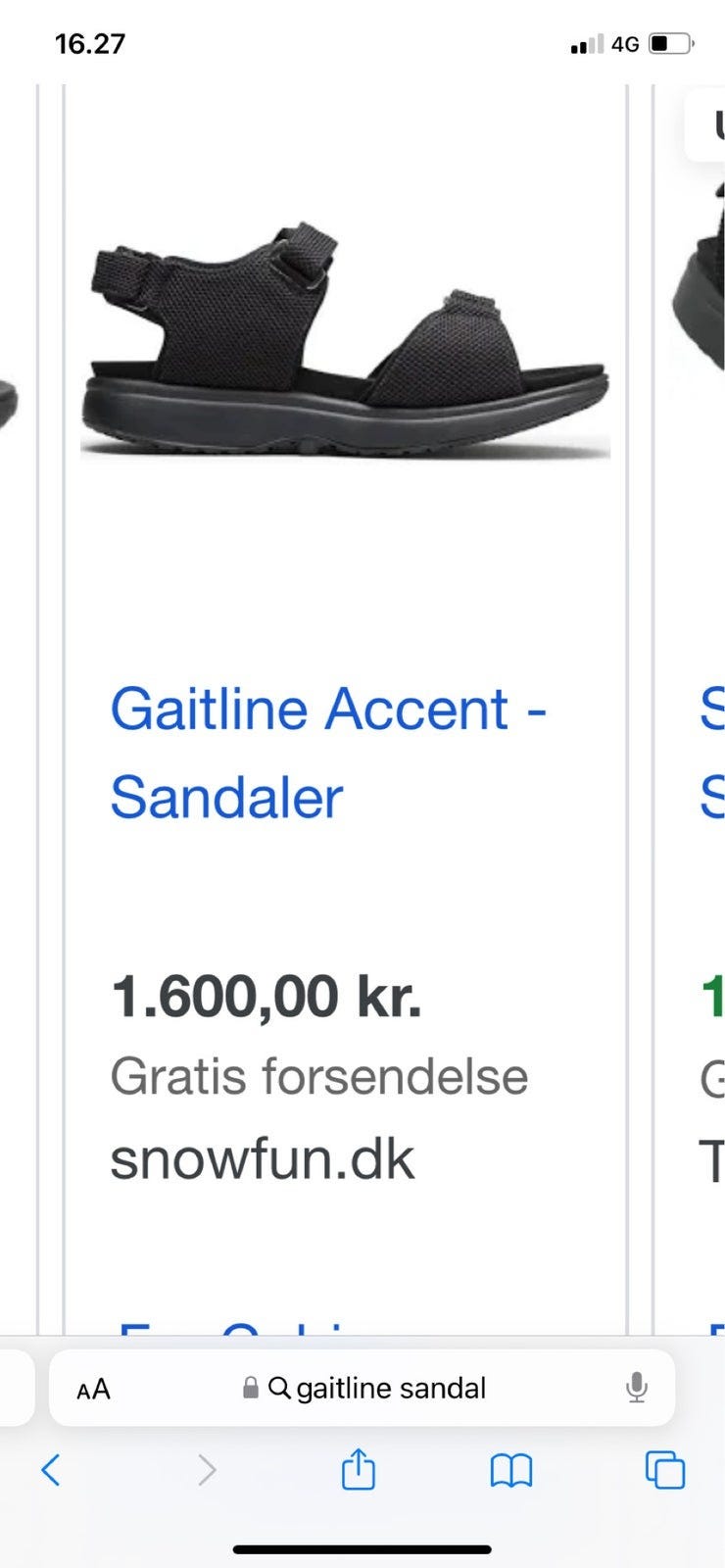725x1568 pixels.
Task: Open the Share sheet
Action: pos(359,1470)
